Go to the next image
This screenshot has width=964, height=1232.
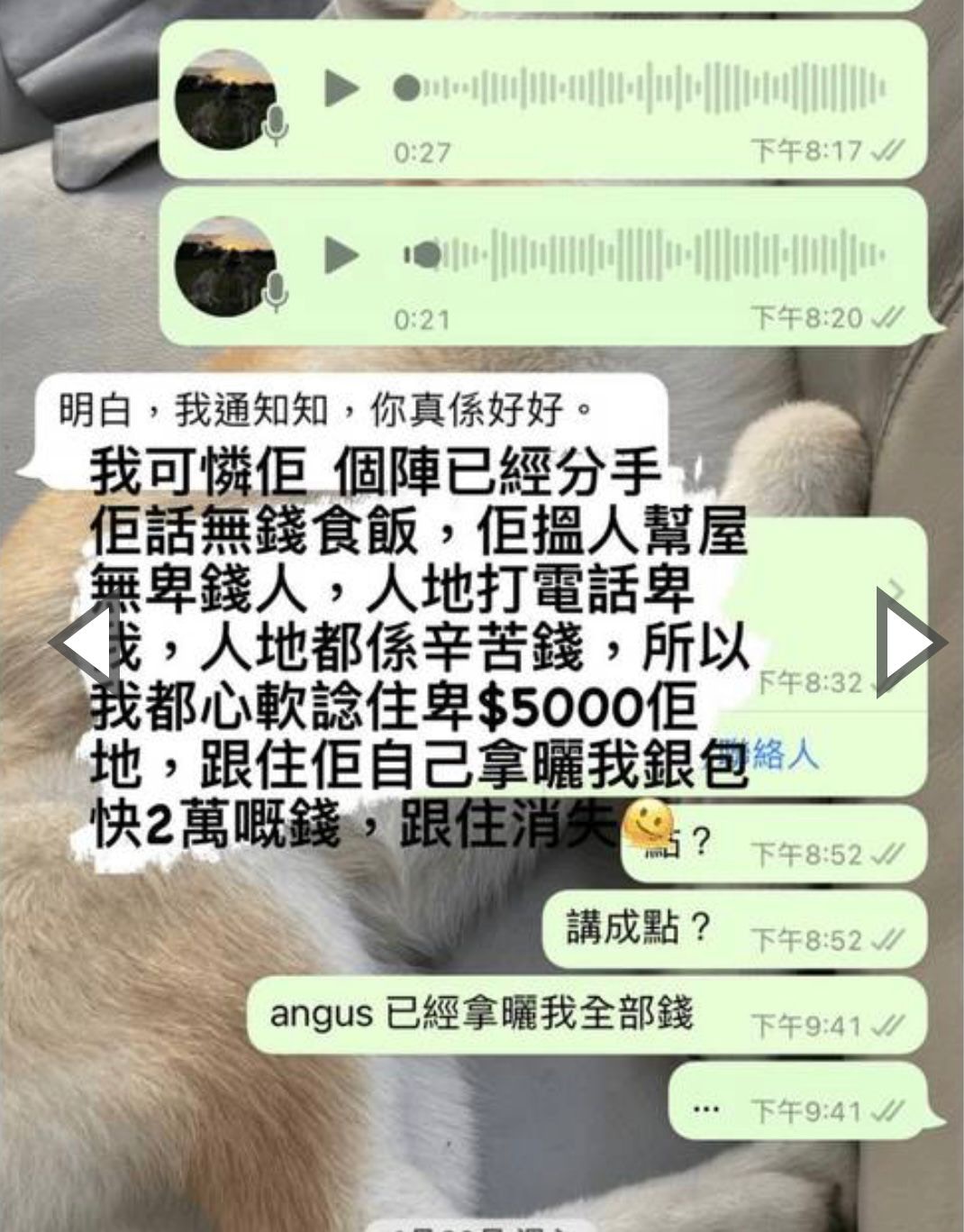[910, 643]
